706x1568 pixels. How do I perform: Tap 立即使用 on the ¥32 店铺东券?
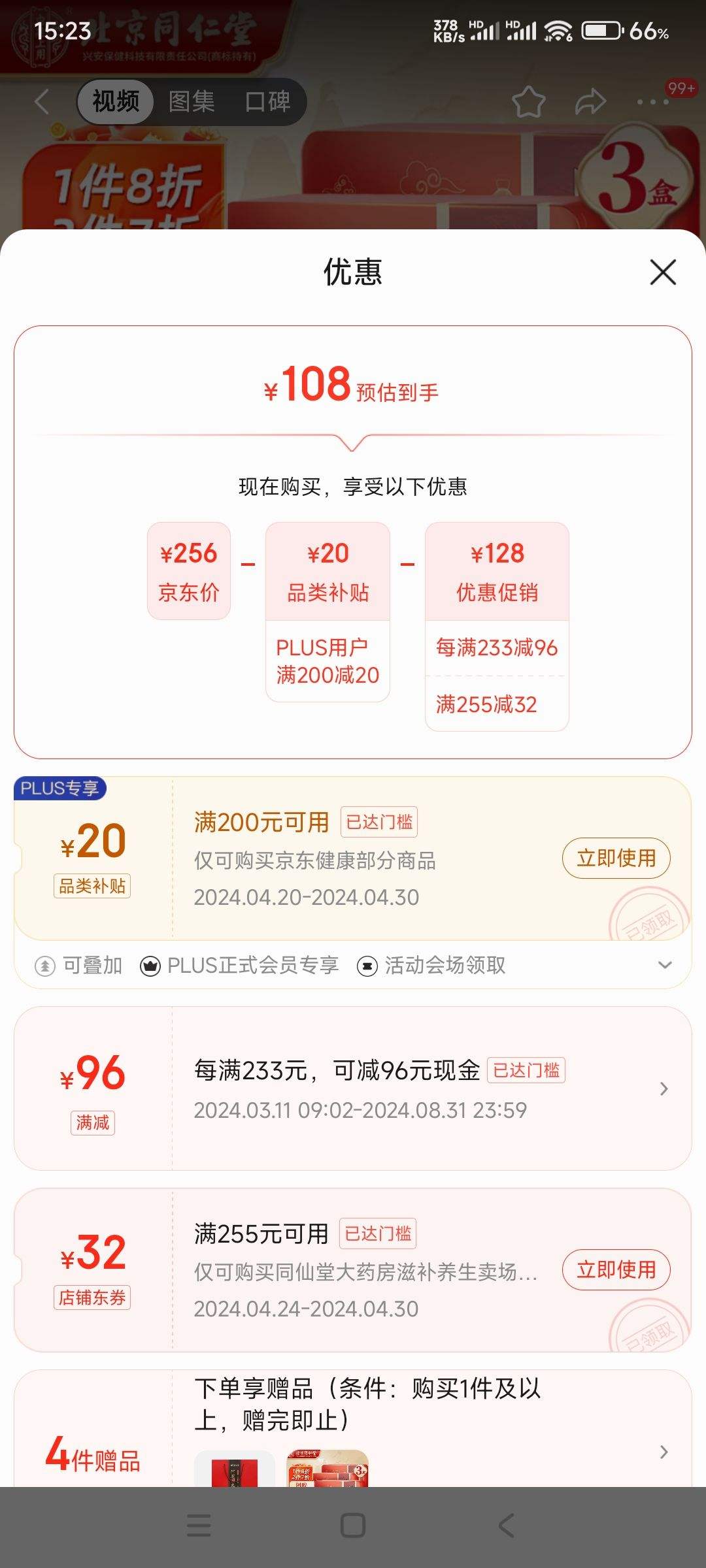[x=615, y=1269]
